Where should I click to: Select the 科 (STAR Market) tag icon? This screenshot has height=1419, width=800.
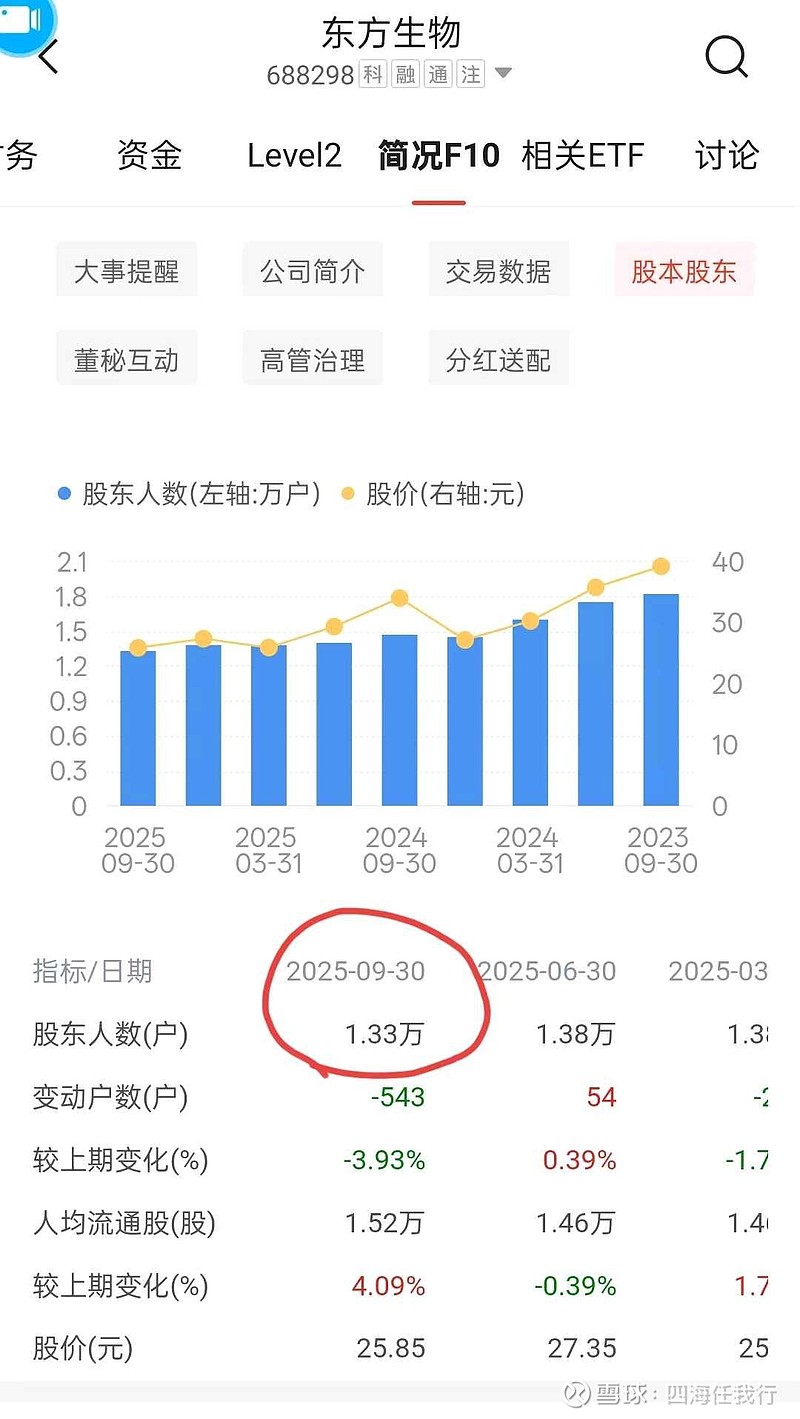[x=371, y=74]
